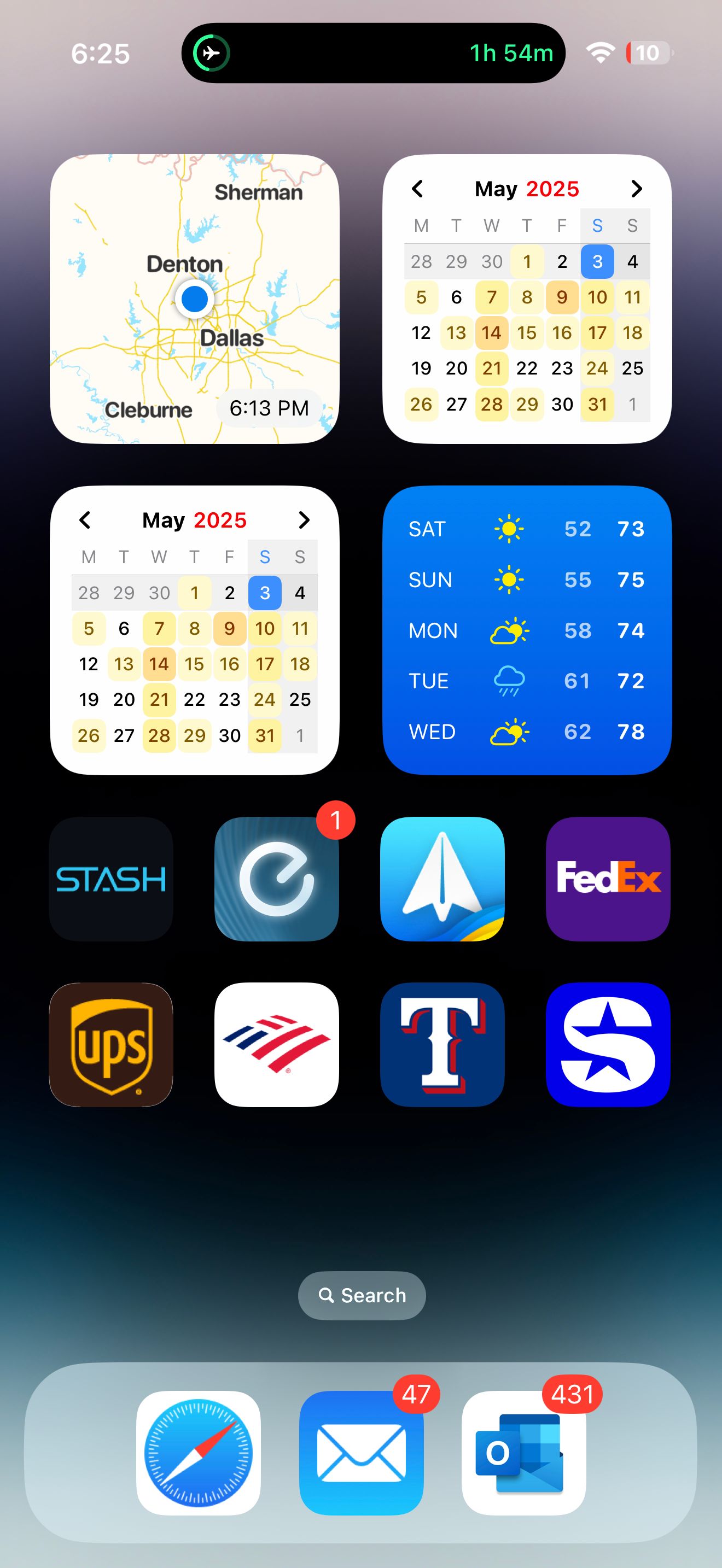Tap the Search button
722x1568 pixels.
(361, 1295)
